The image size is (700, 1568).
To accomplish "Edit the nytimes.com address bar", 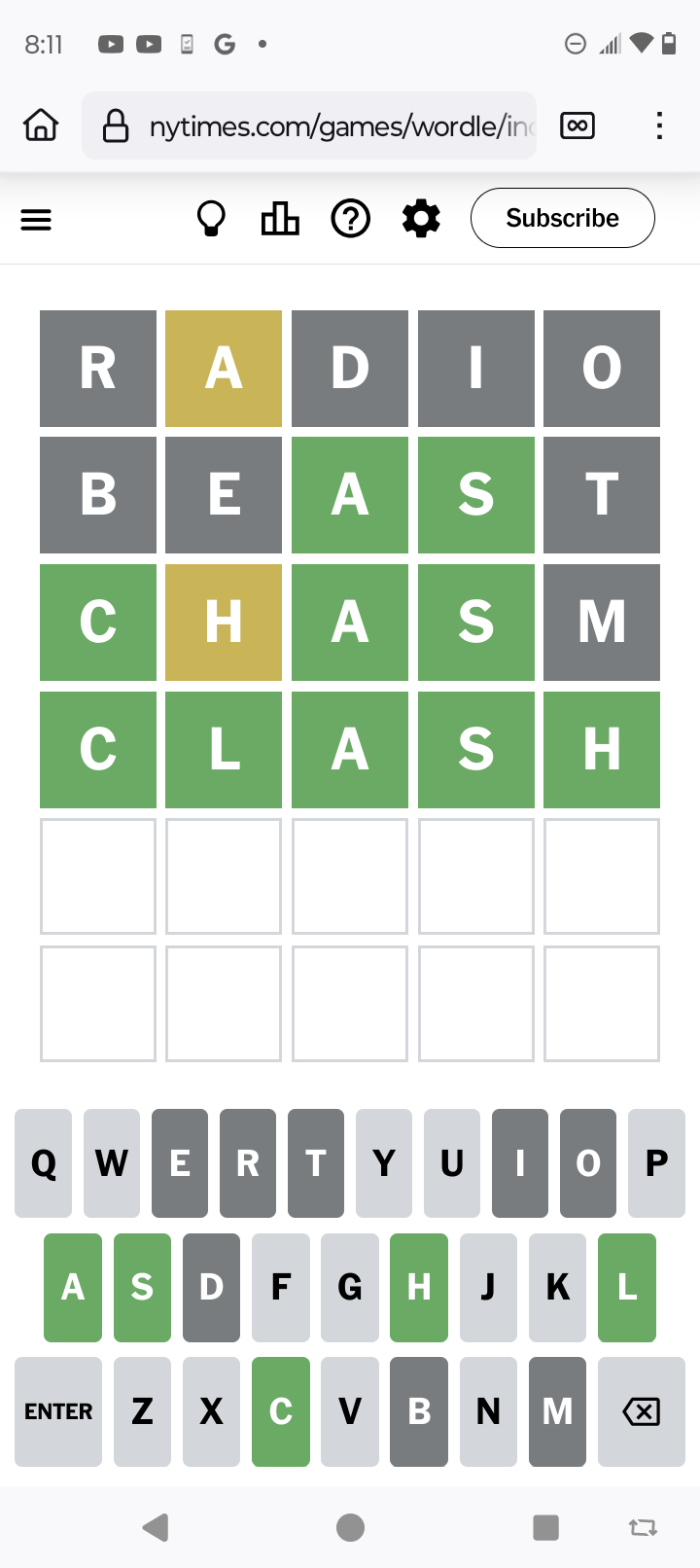I will coord(309,125).
